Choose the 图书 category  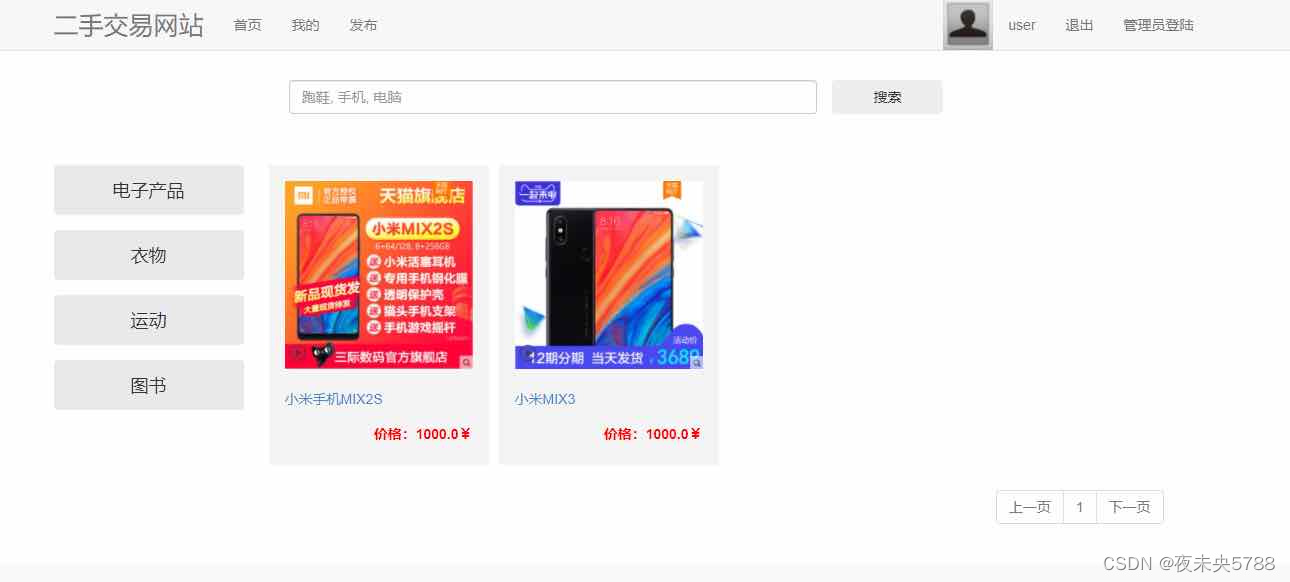point(149,385)
